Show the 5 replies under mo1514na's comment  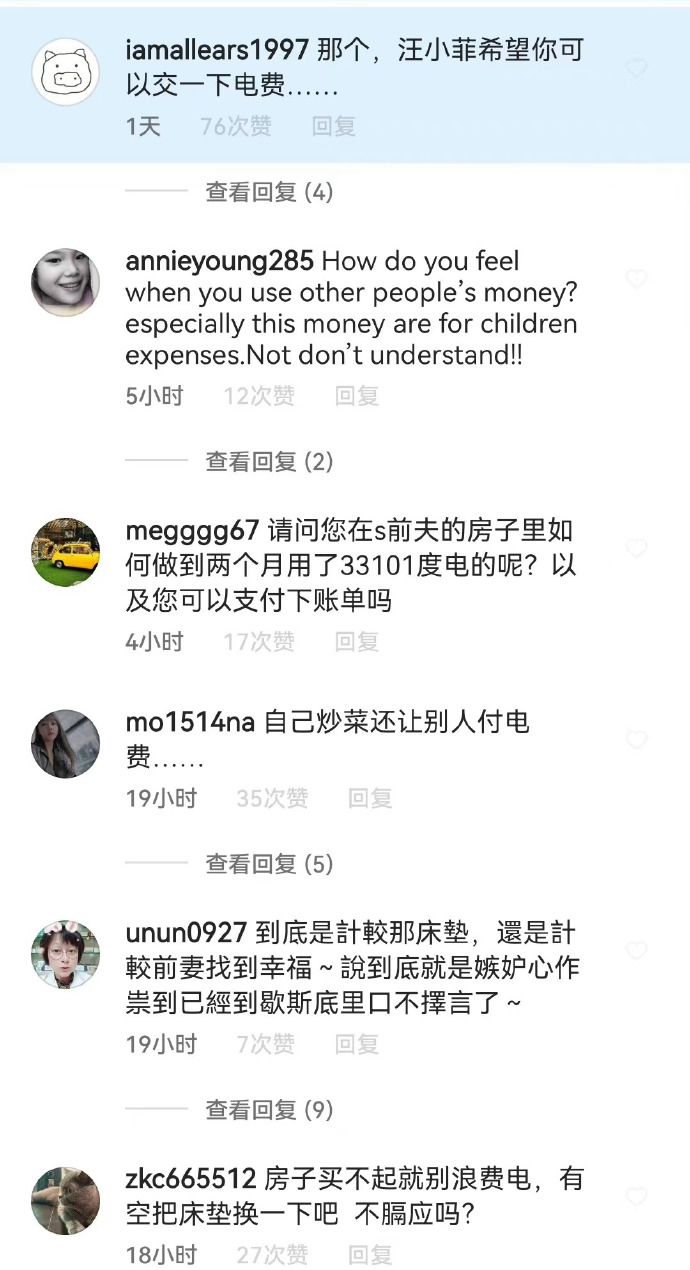pos(269,864)
